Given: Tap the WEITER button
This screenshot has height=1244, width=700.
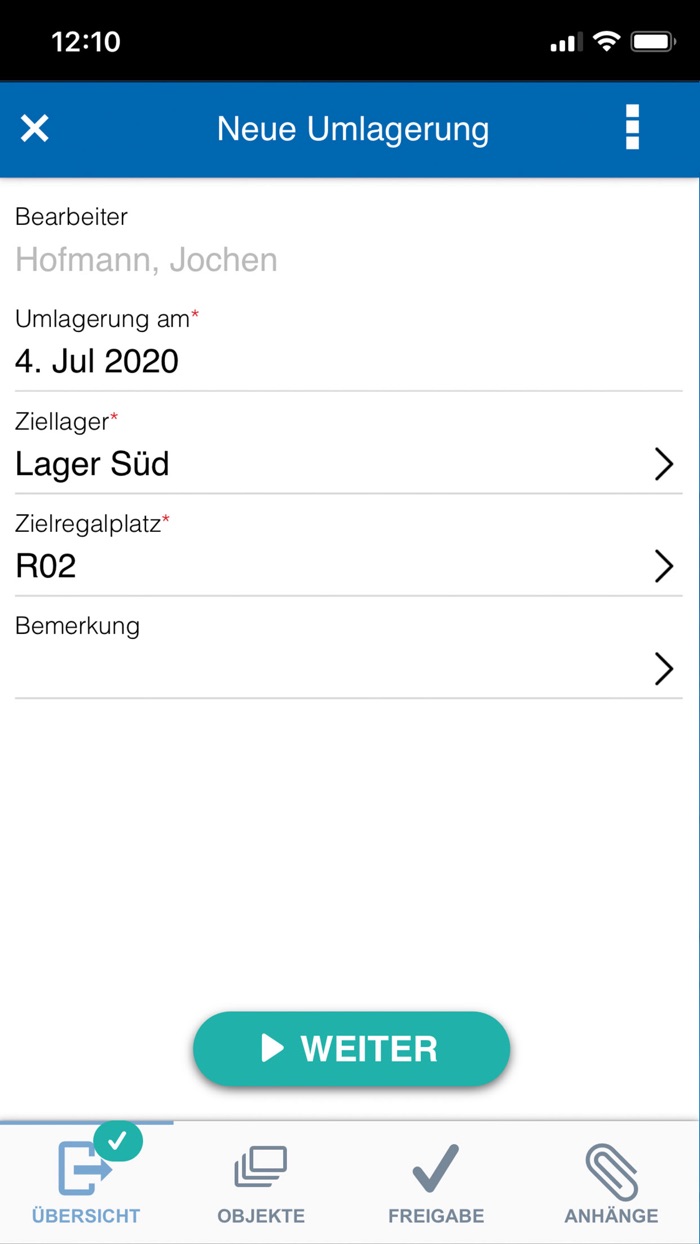Looking at the screenshot, I should point(351,1048).
